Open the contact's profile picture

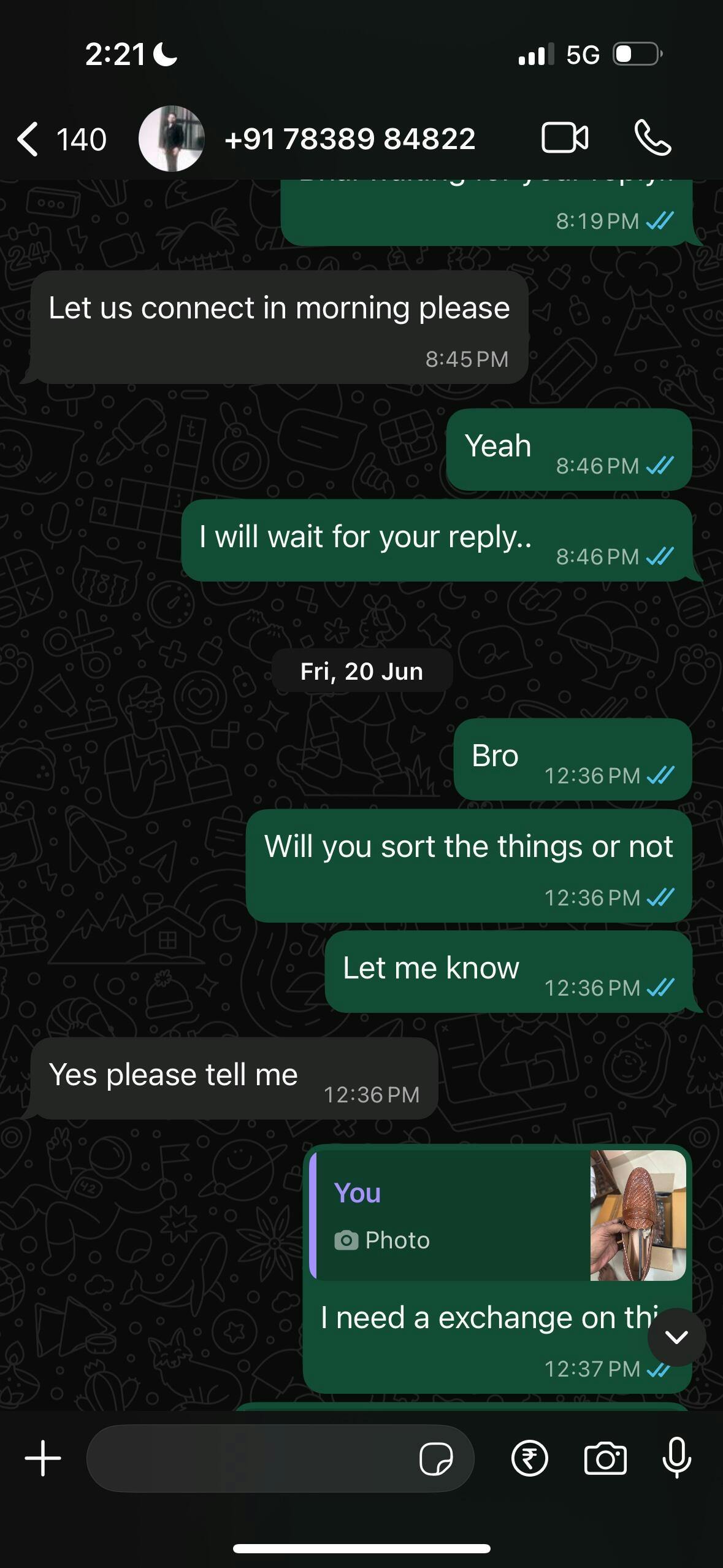171,138
